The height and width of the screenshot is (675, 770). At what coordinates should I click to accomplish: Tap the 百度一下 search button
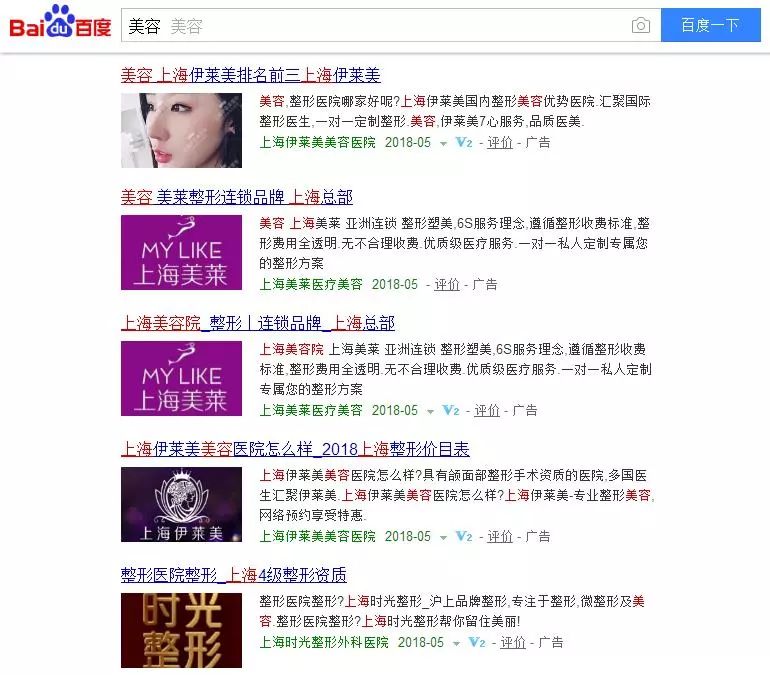[709, 25]
